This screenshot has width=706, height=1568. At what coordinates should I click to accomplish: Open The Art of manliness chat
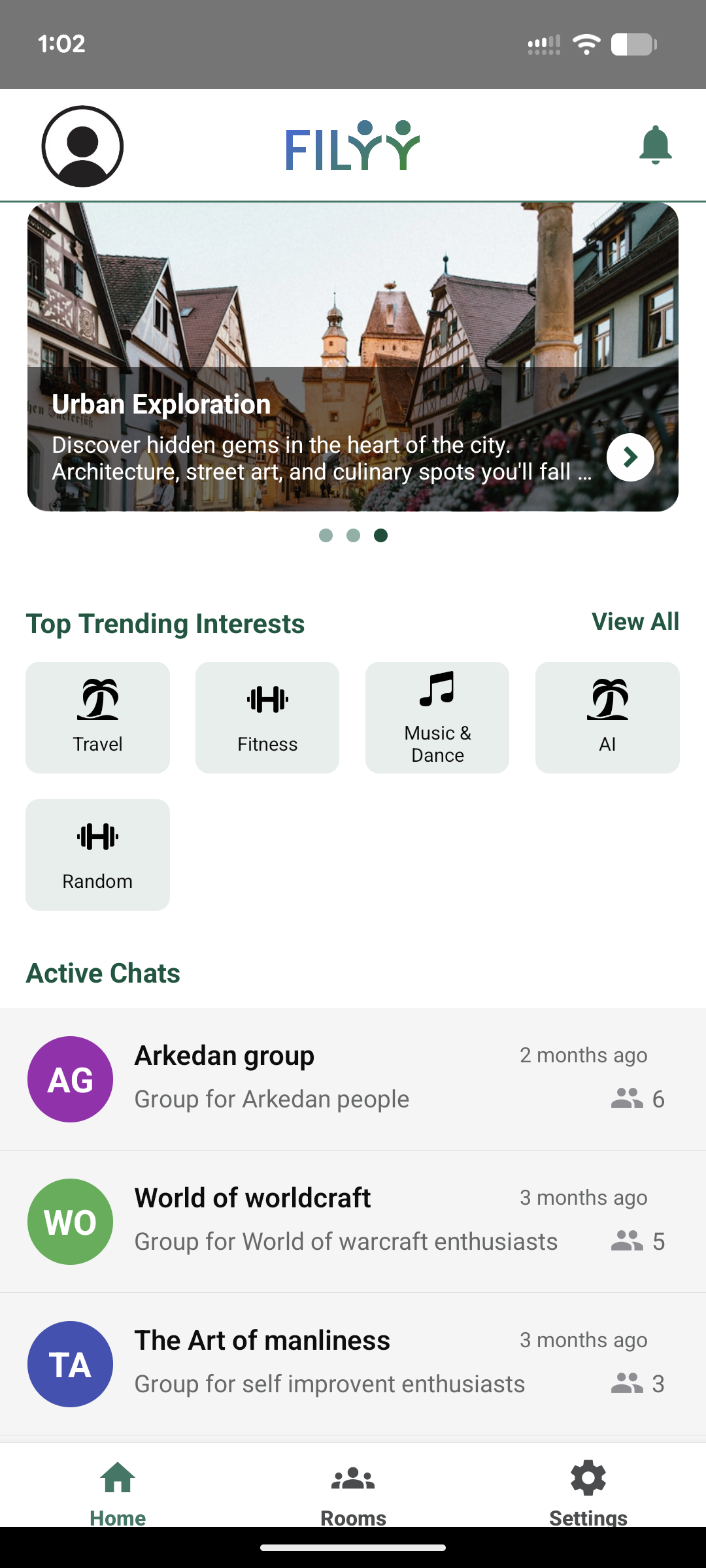tap(353, 1364)
